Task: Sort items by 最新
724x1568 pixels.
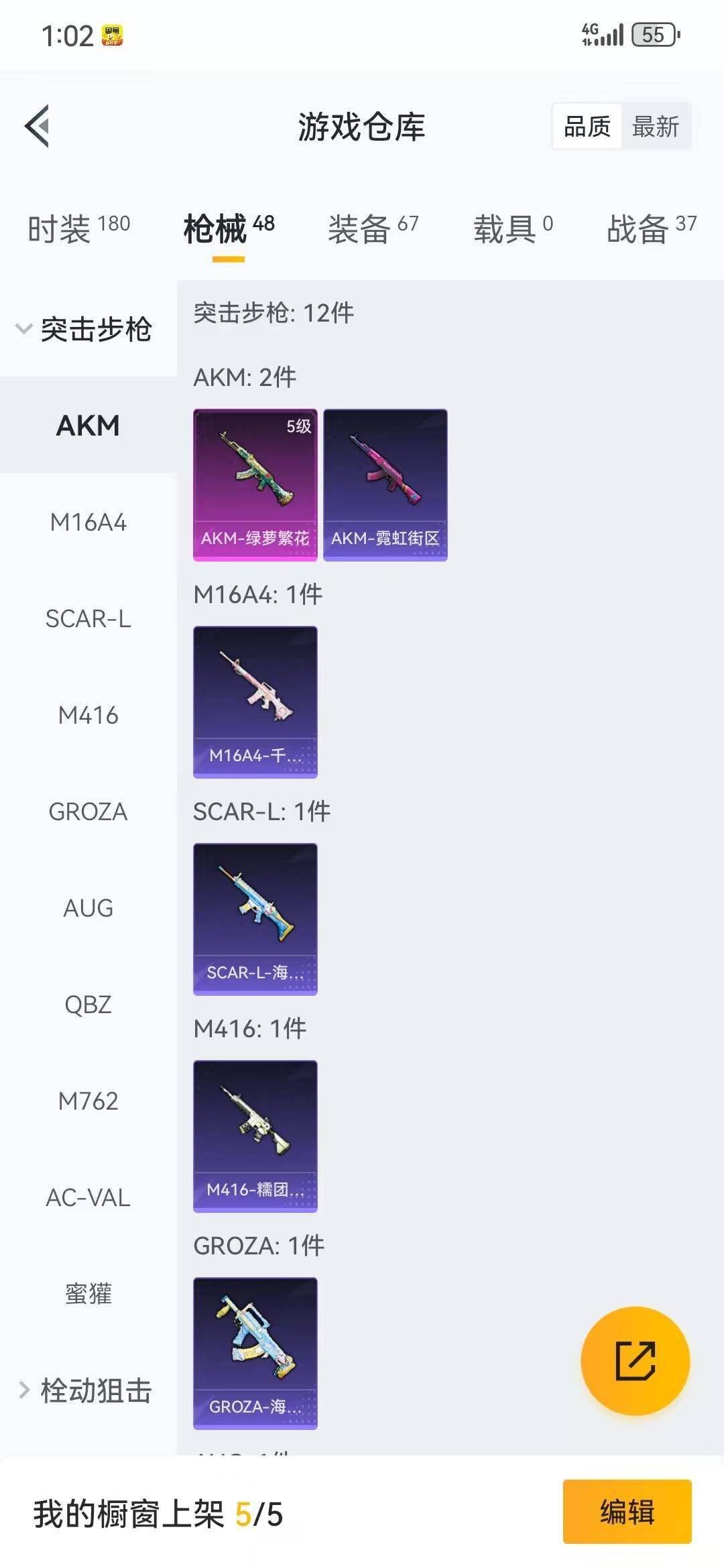Action: coord(655,127)
